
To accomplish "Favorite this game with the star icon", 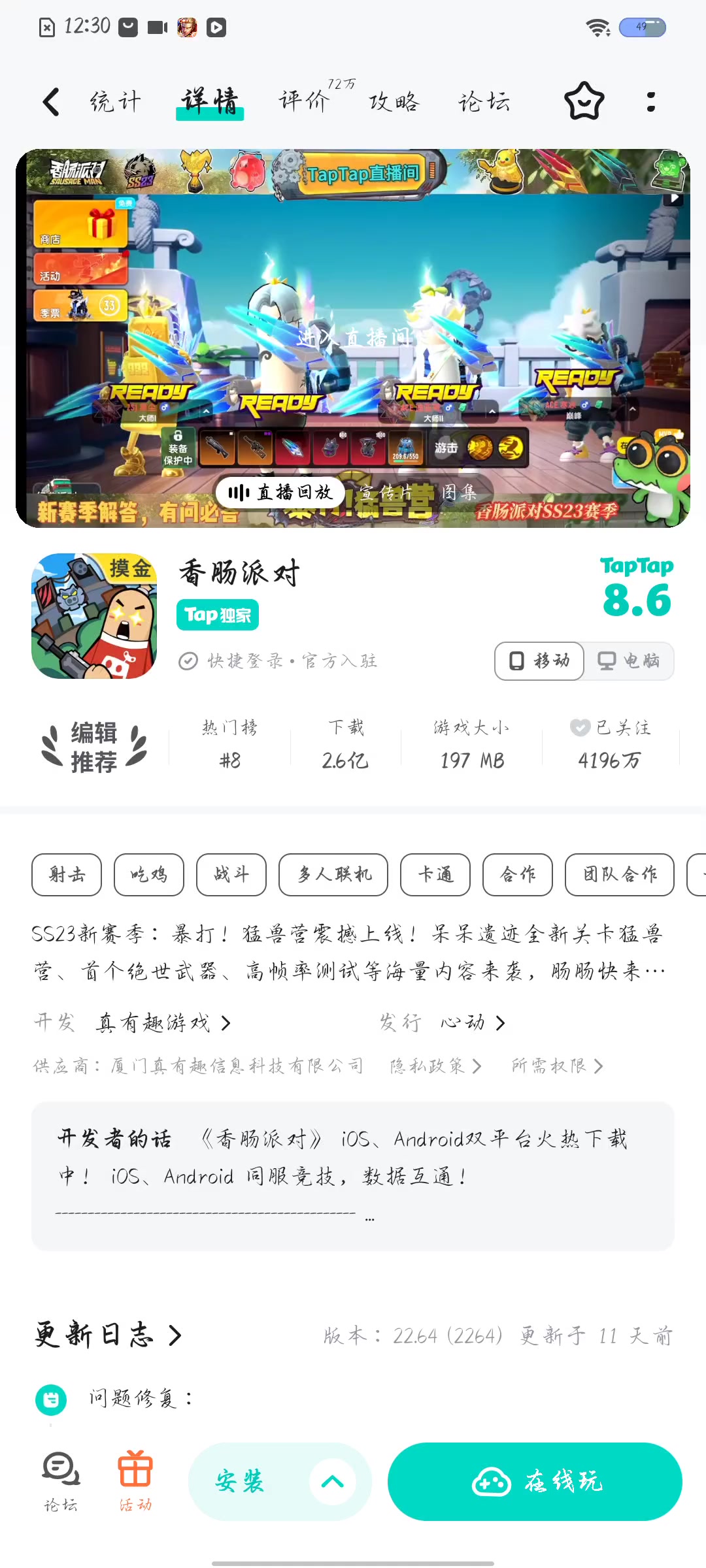I will tap(584, 102).
